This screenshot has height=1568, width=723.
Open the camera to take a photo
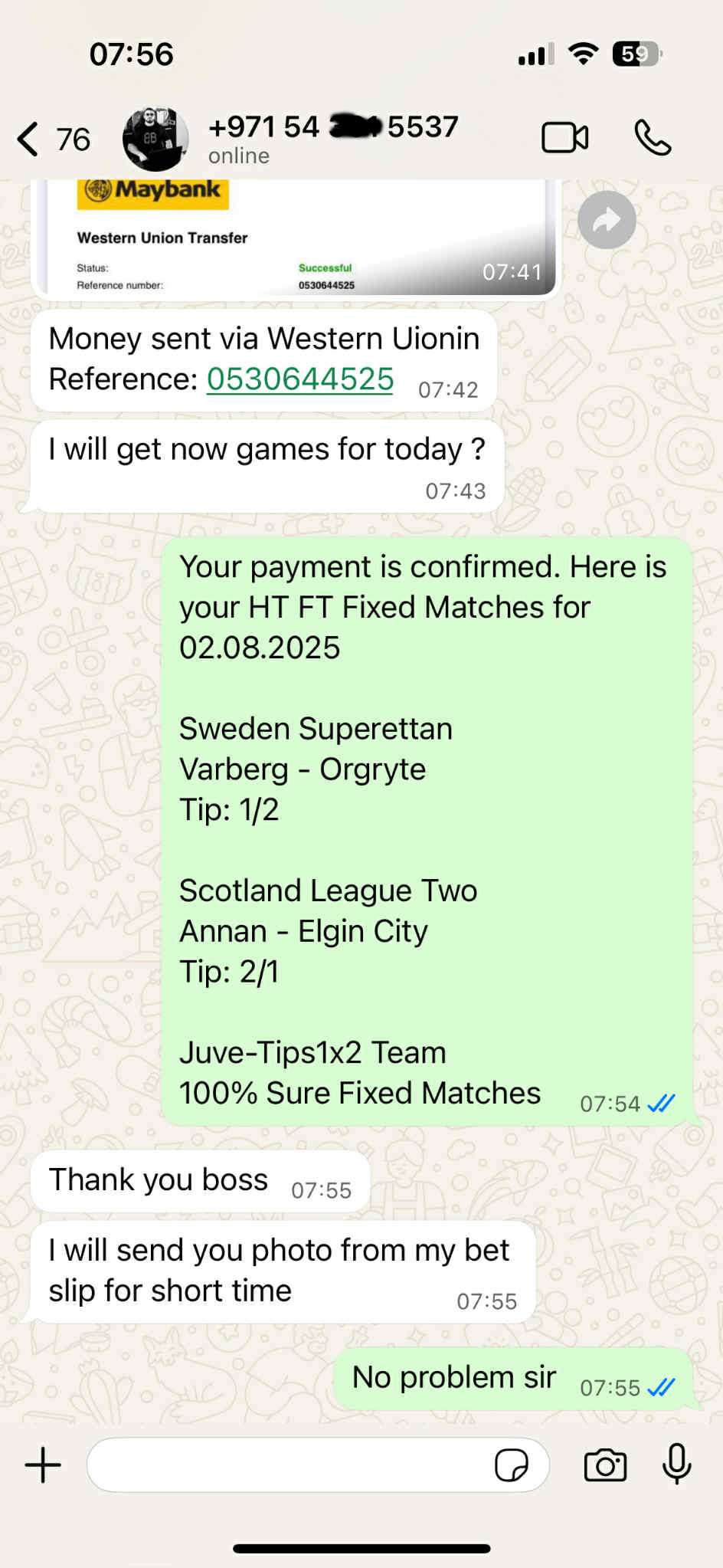(x=605, y=1465)
